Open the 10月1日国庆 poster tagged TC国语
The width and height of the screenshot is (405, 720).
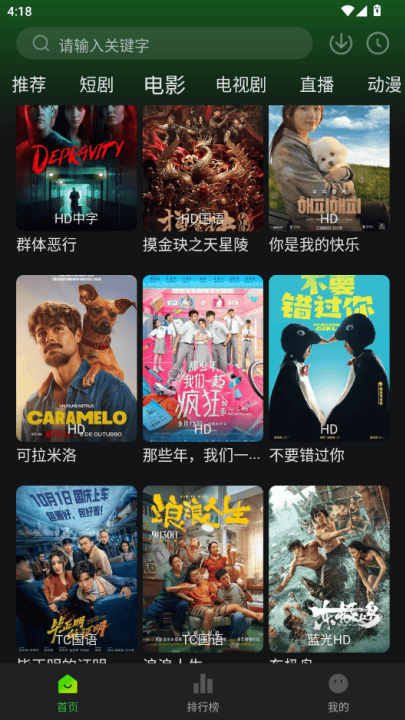pos(77,569)
